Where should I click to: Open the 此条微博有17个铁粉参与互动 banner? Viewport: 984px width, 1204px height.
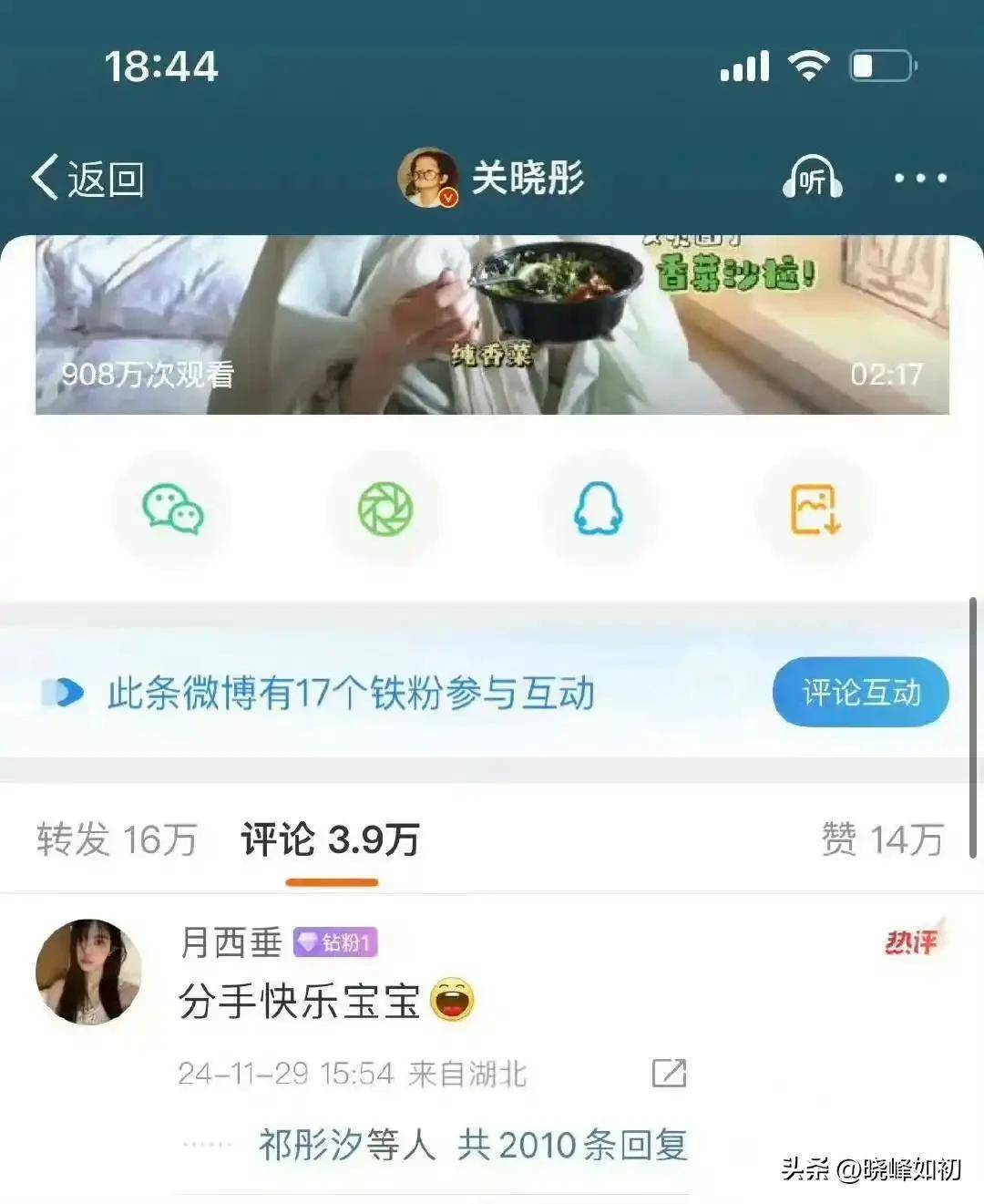click(x=351, y=693)
